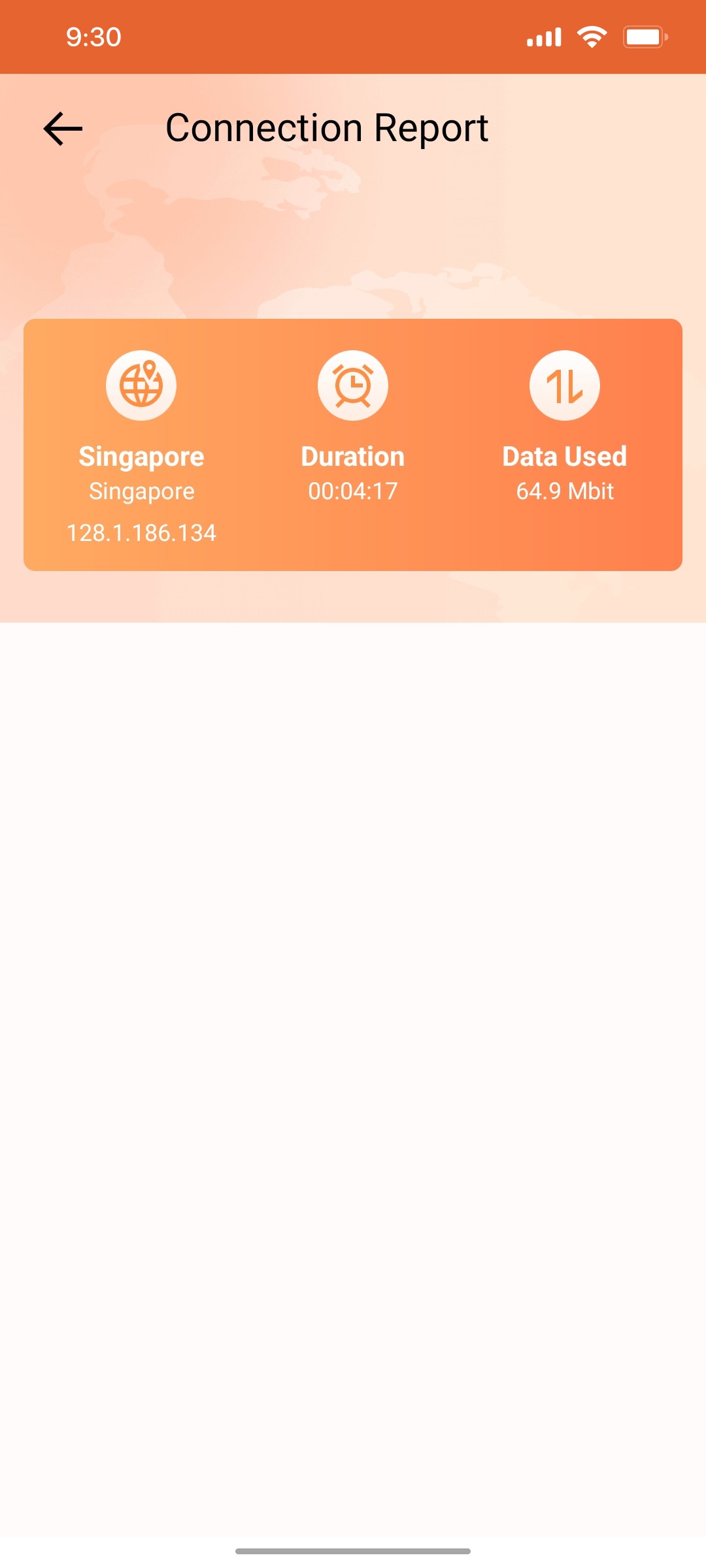This screenshot has width=706, height=1568.
Task: Select the secondary Singapore region text
Action: click(141, 491)
